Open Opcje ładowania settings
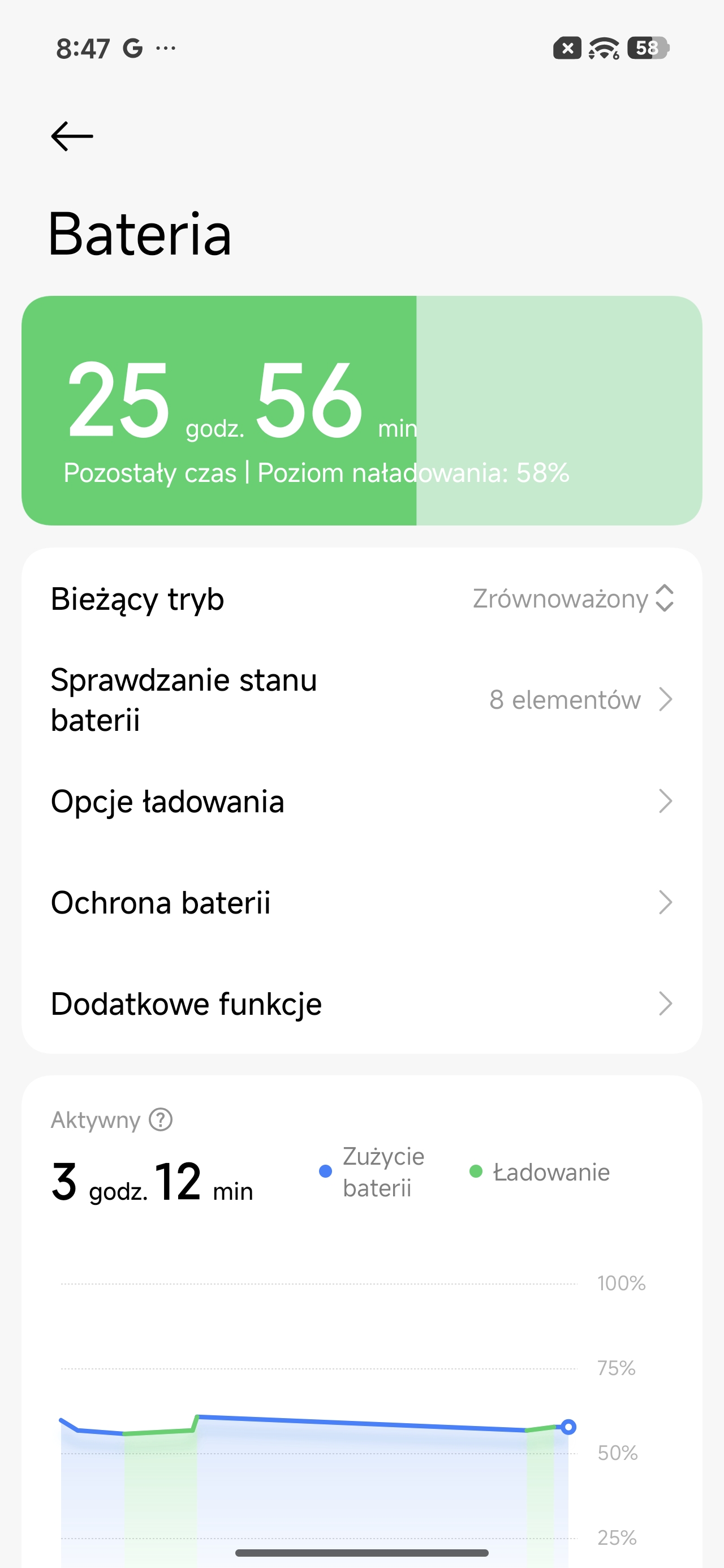724x1568 pixels. [x=361, y=802]
